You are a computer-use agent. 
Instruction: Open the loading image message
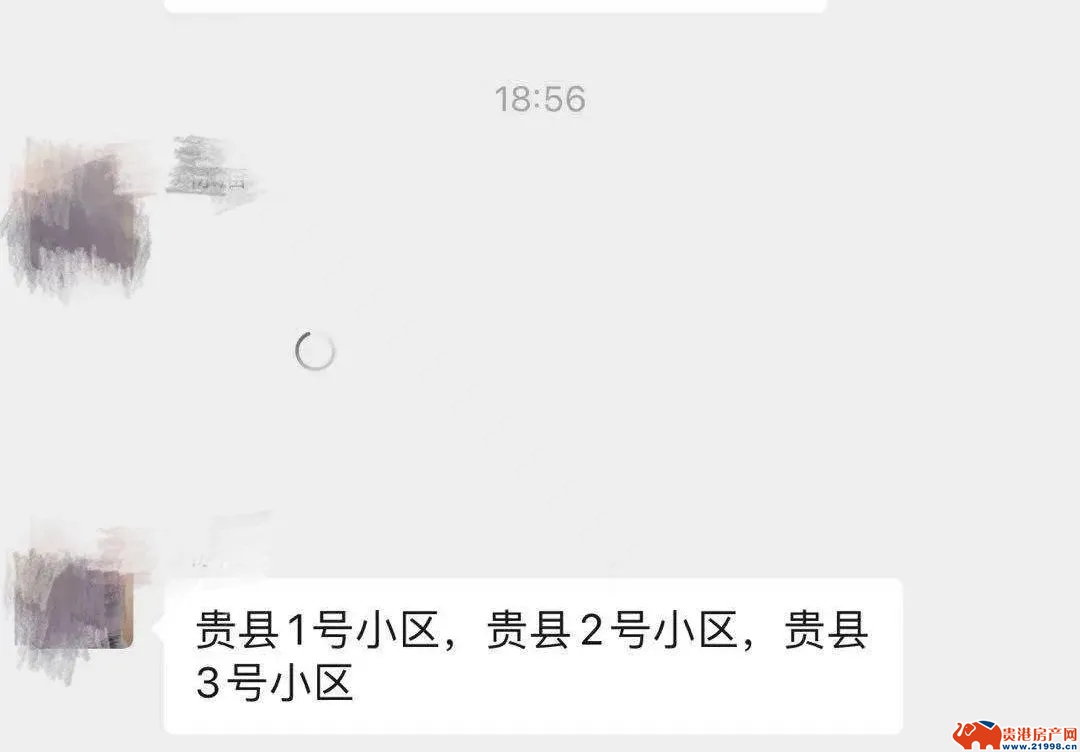point(315,352)
